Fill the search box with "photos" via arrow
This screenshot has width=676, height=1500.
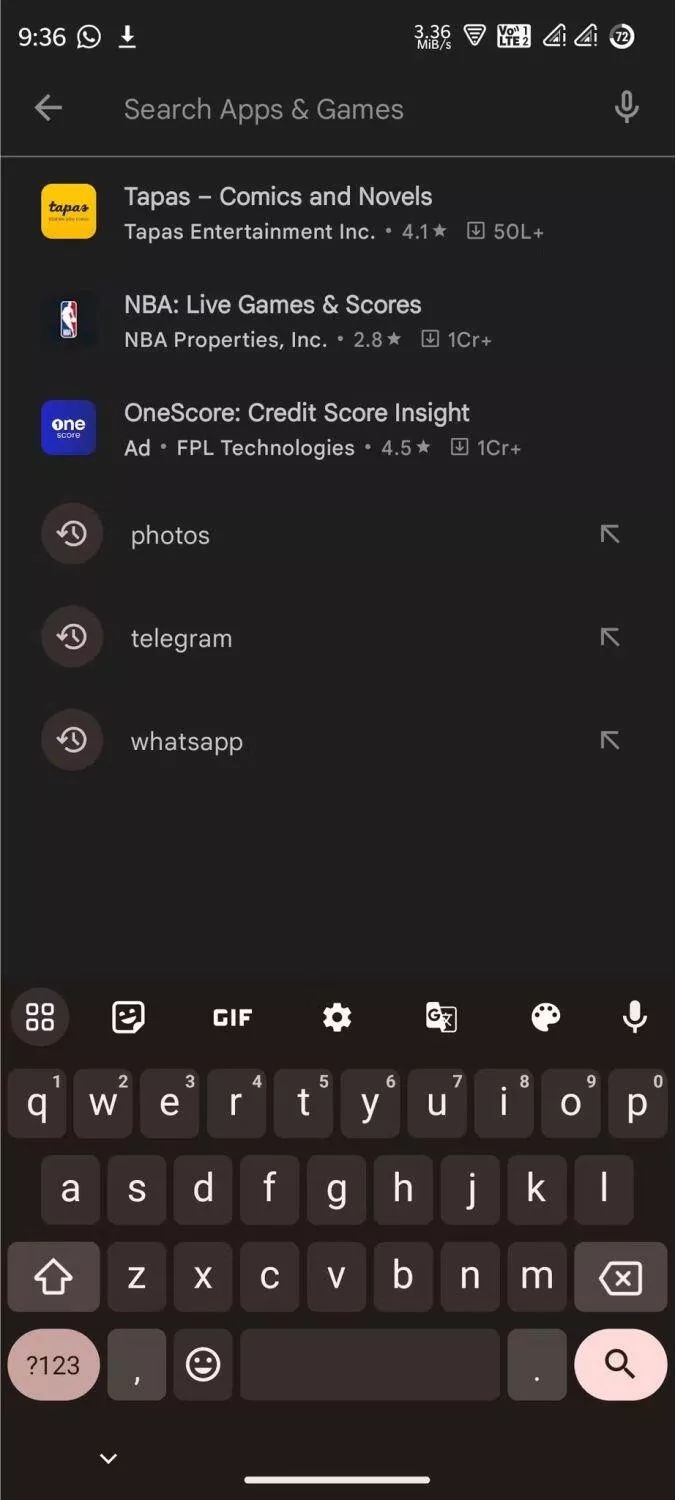click(x=610, y=534)
